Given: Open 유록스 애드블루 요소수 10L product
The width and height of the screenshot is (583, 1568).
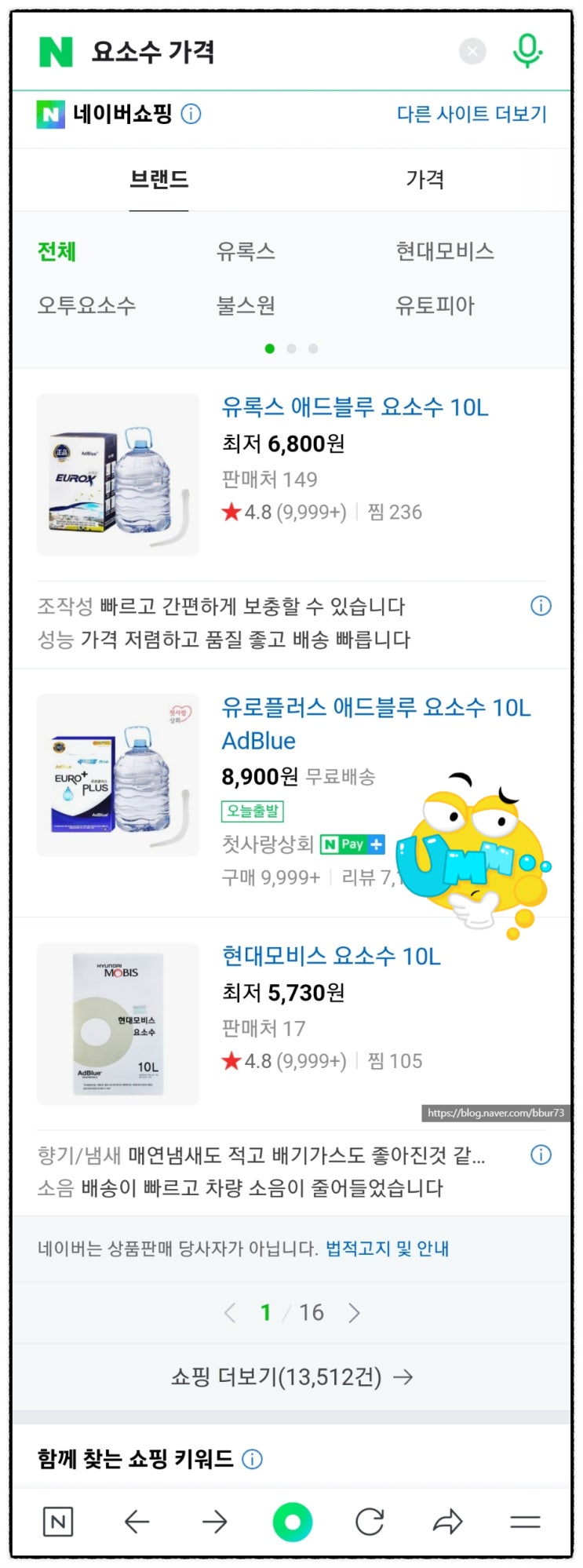Looking at the screenshot, I should coord(355,407).
